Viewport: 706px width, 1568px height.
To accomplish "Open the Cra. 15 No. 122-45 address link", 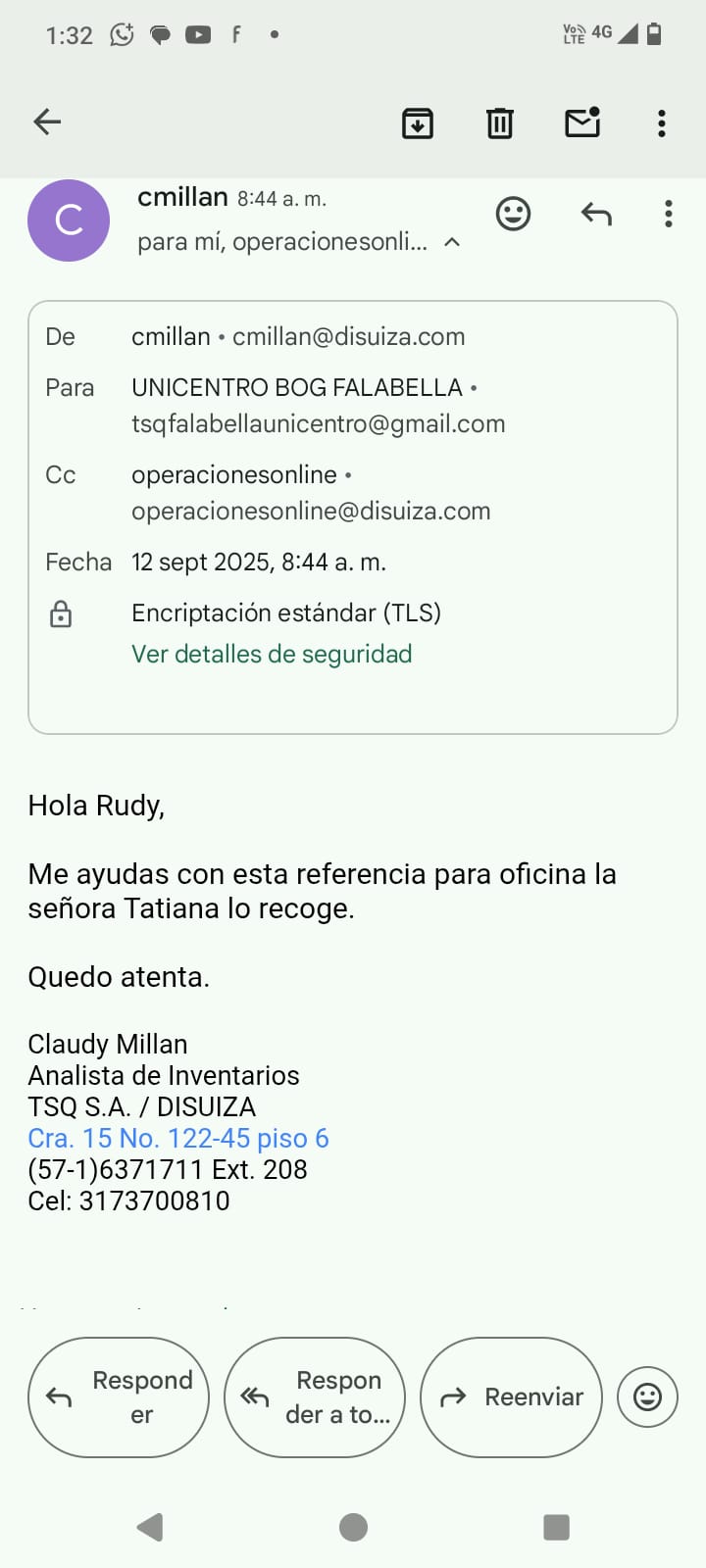I will click(x=178, y=1138).
